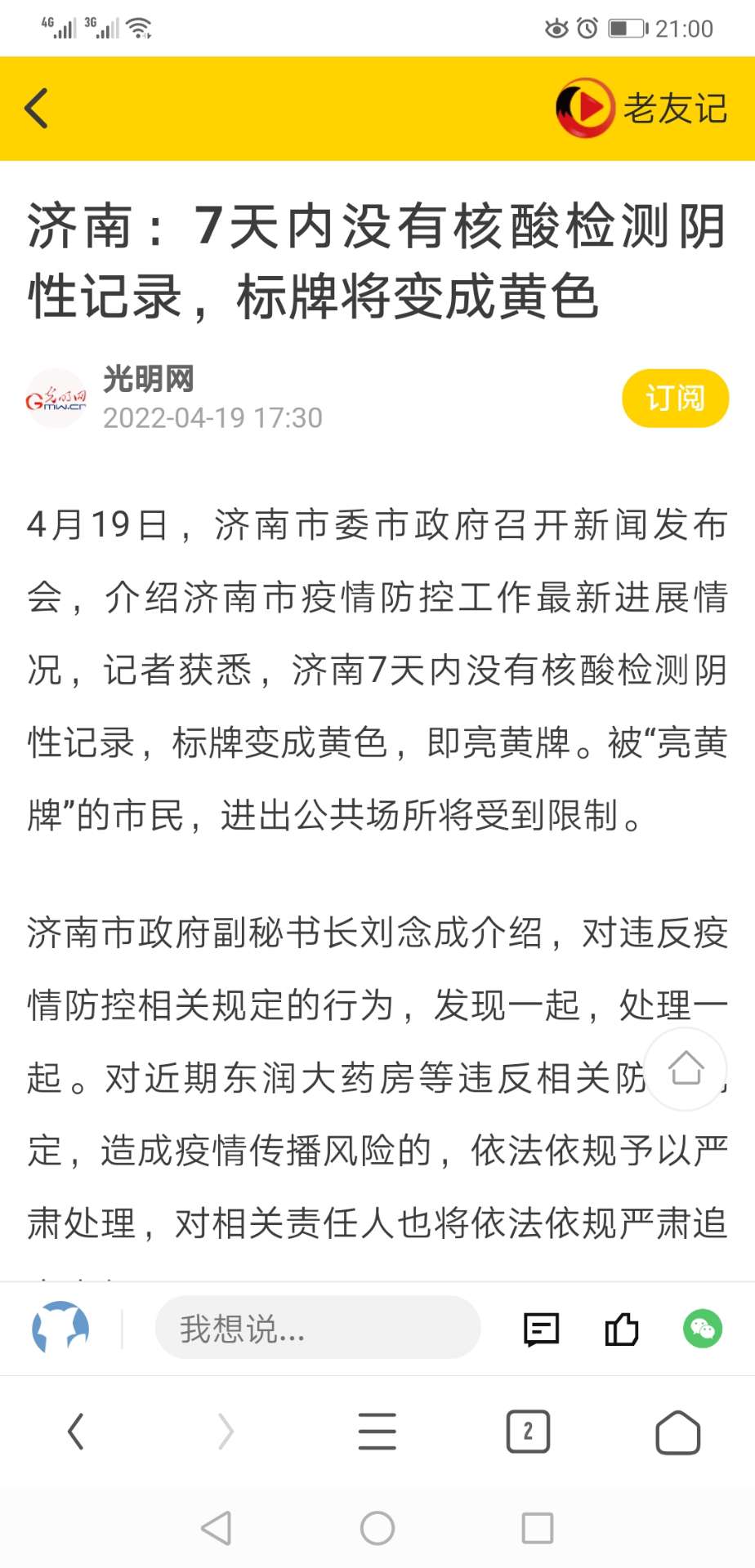Screen dimensions: 755x1568
Task: Open the 老友记 channel
Action: coord(641,108)
